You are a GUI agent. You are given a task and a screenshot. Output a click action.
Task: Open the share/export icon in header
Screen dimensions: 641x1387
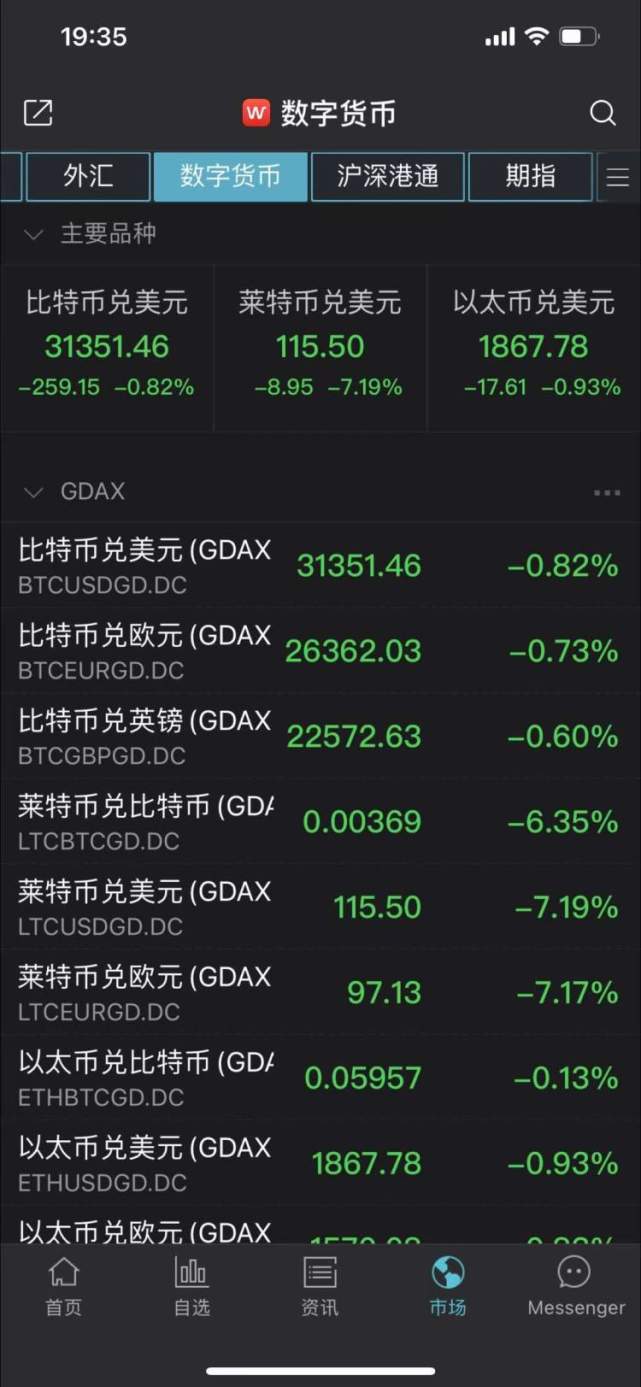tap(38, 113)
